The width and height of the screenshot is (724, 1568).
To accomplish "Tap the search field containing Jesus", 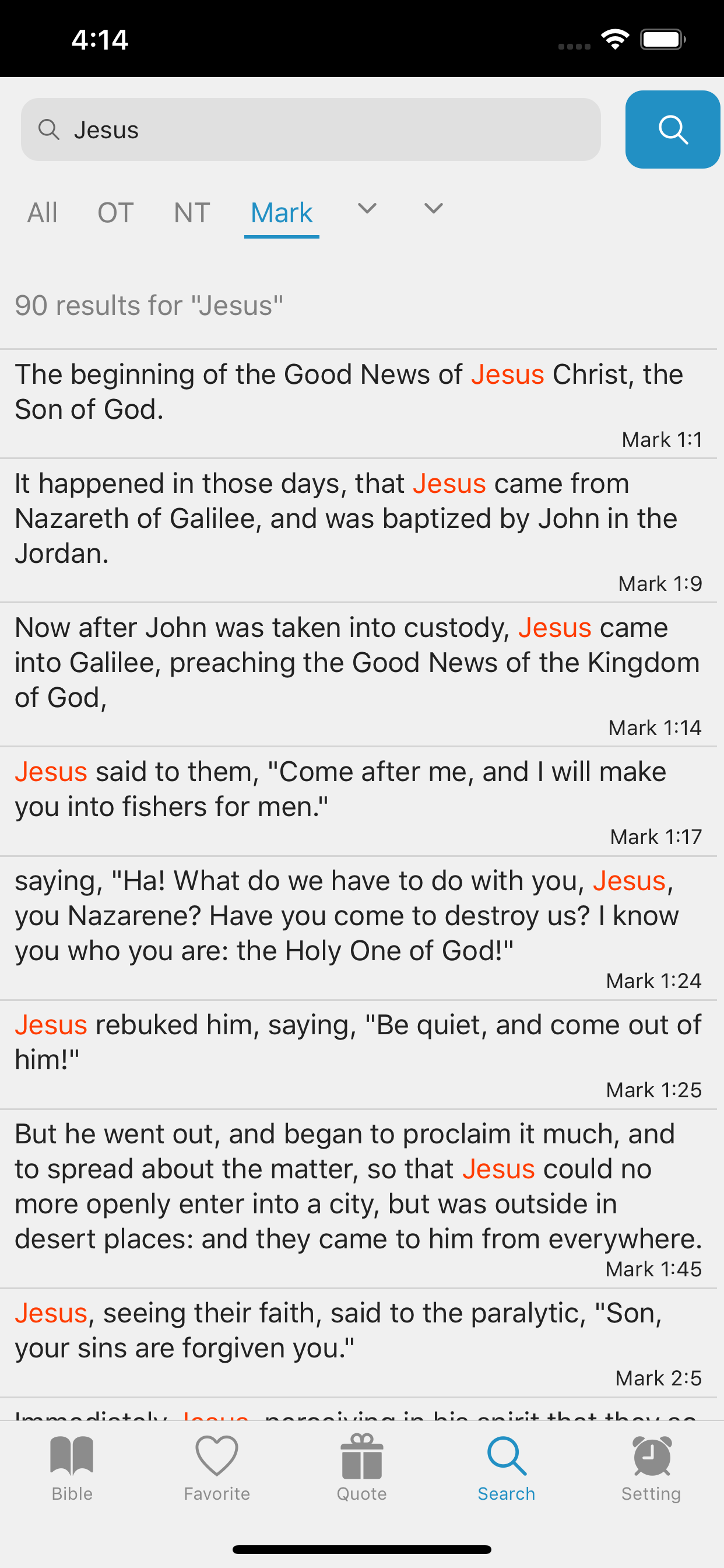I will click(x=310, y=129).
